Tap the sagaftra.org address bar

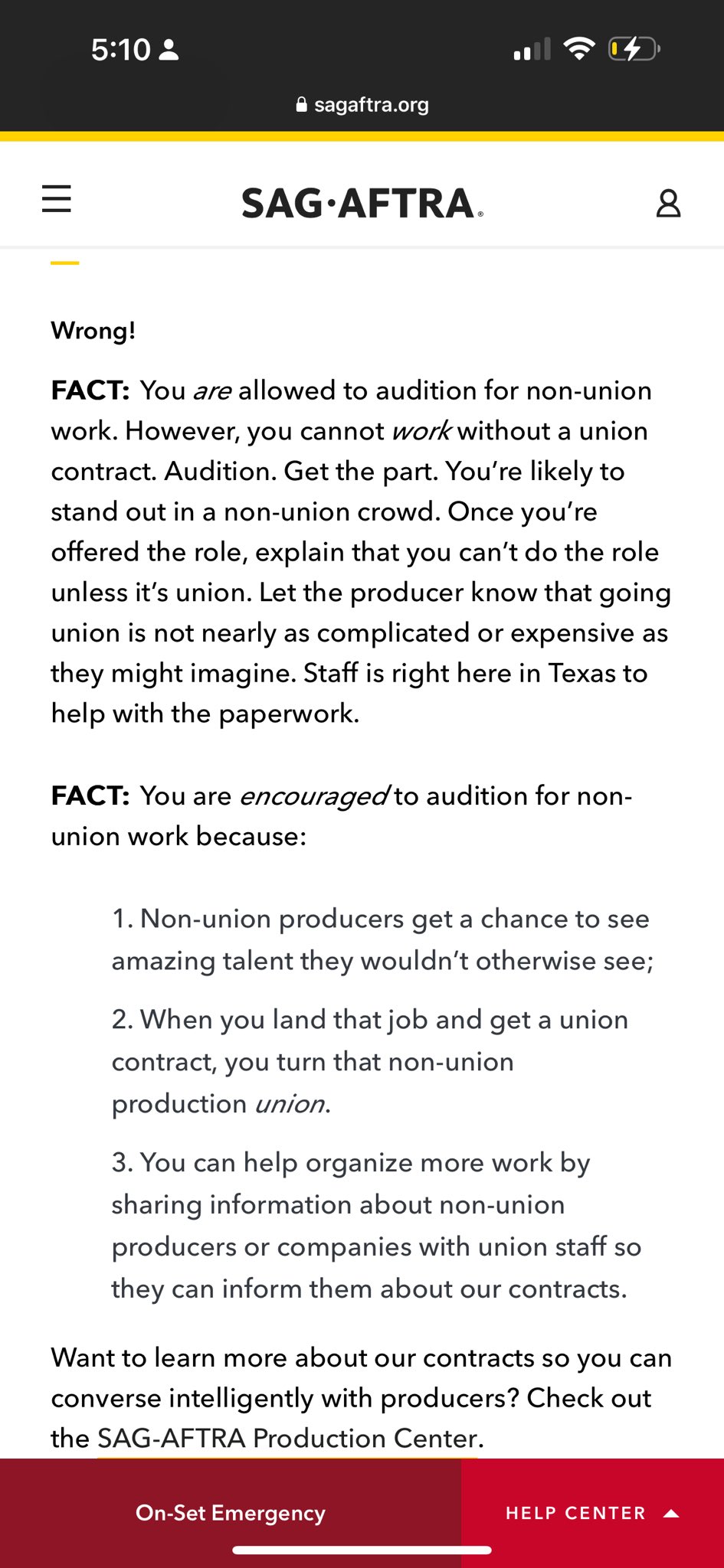point(362,105)
